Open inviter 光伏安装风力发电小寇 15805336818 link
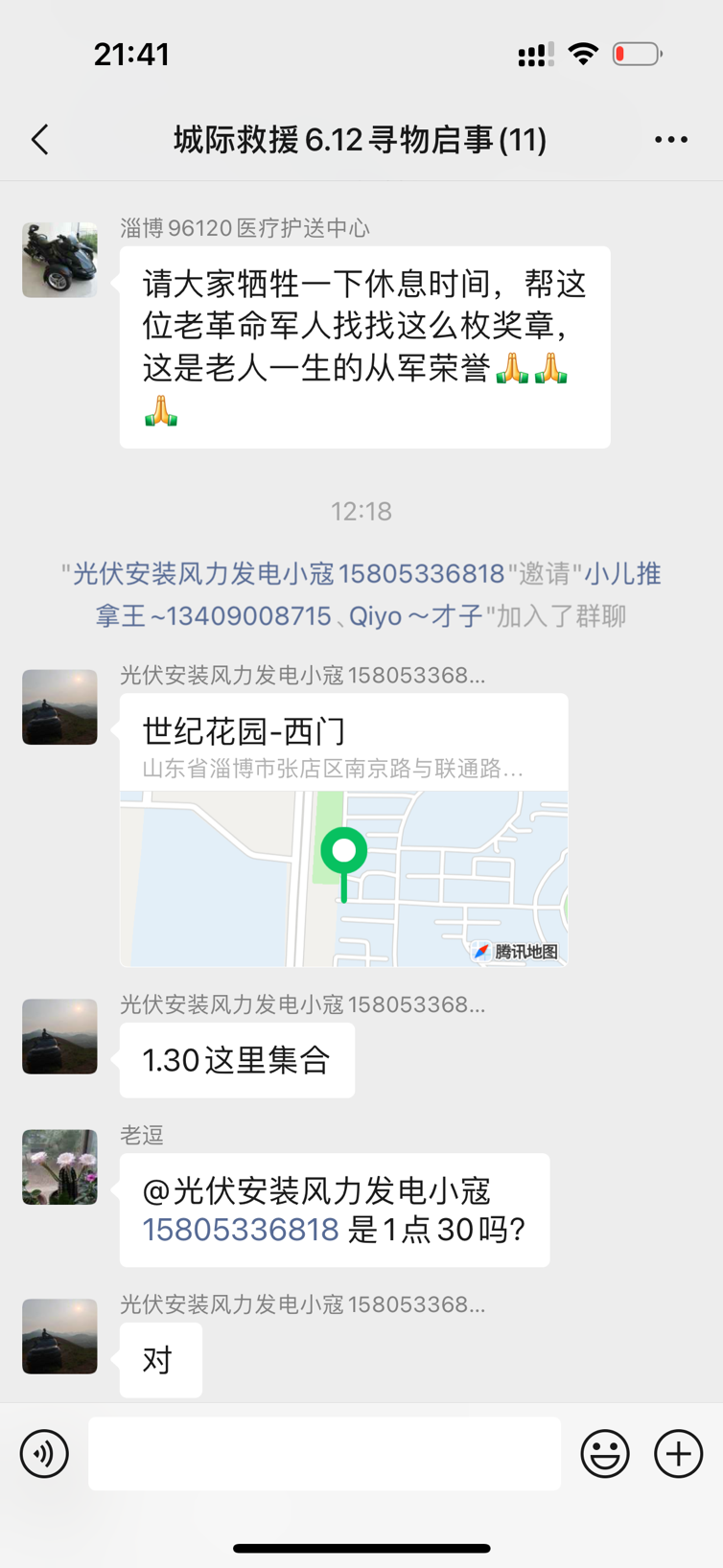The image size is (723, 1568). pos(289,574)
